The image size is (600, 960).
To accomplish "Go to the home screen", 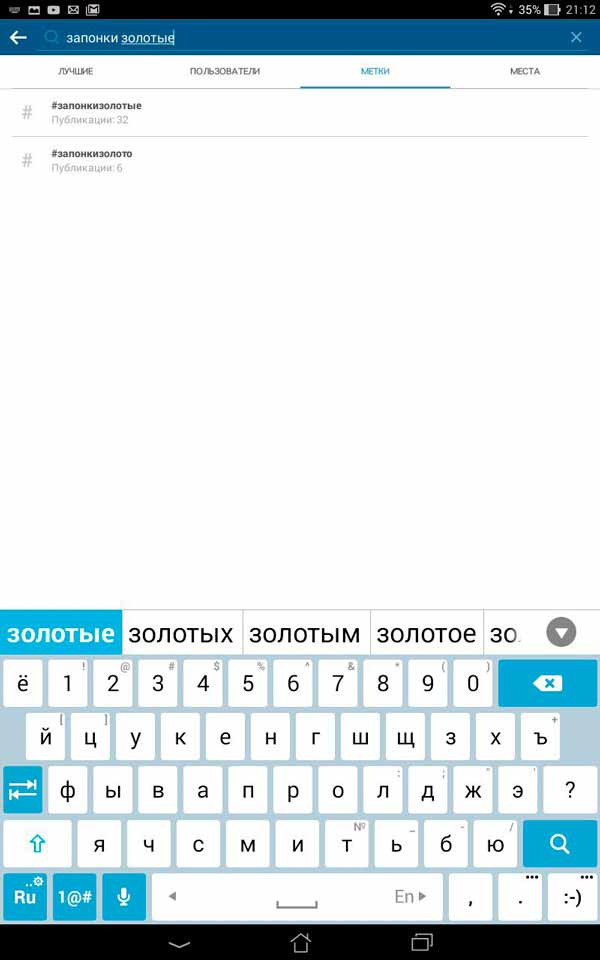I will pyautogui.click(x=300, y=942).
